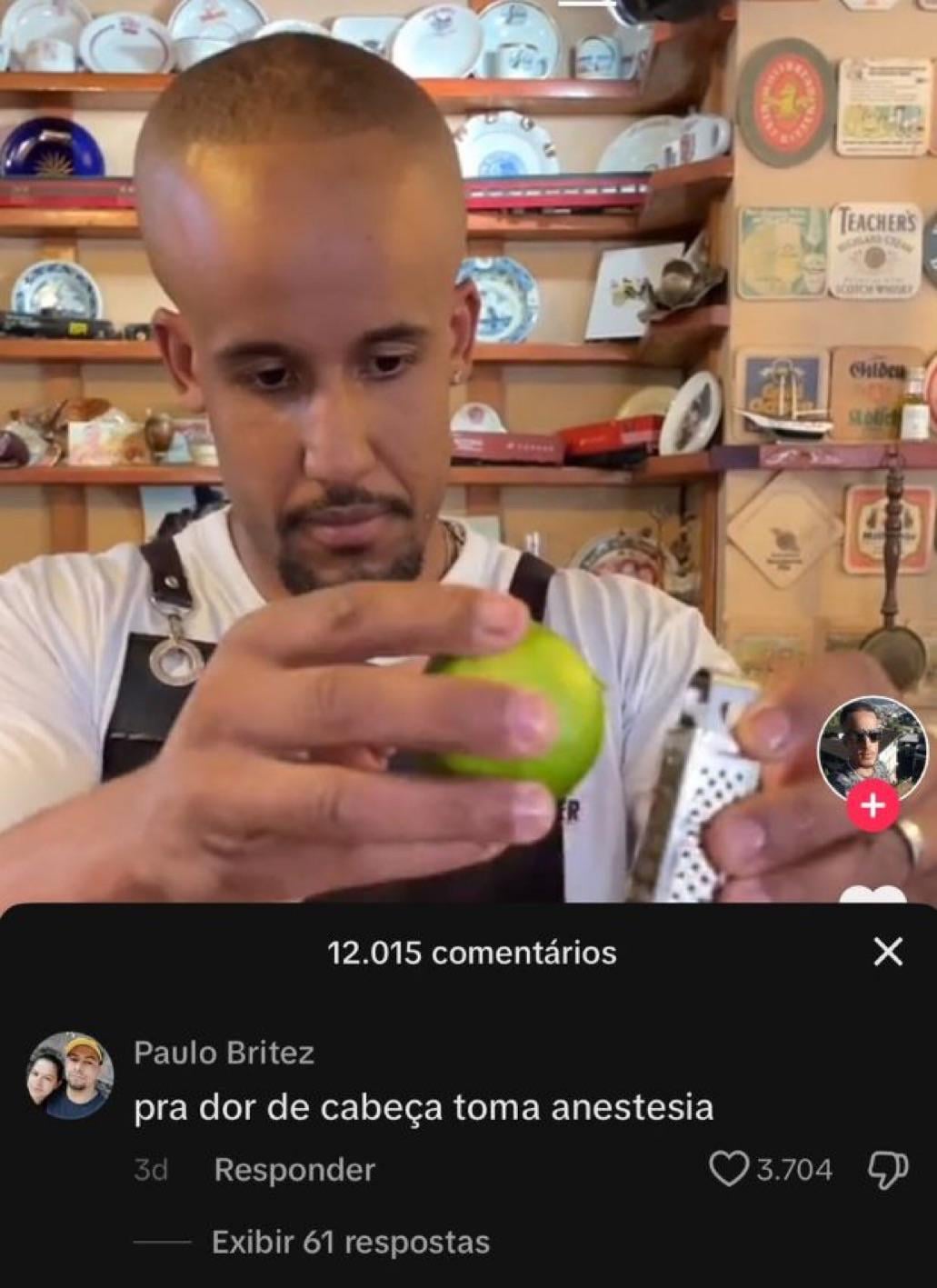Open Paulo Britez's profile avatar
Screen dimensions: 937x1288
(x=70, y=1076)
